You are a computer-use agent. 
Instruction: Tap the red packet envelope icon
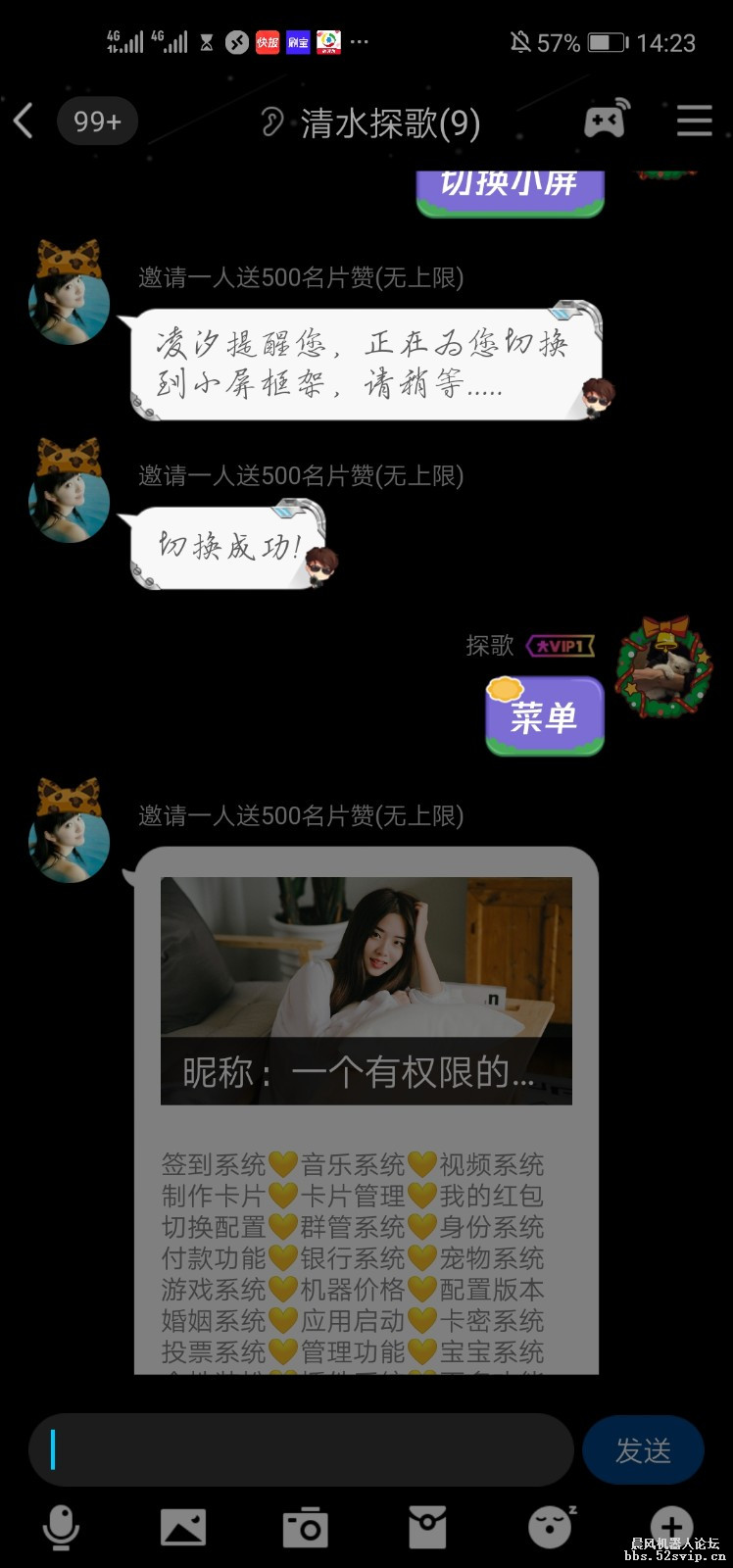coord(427,1526)
